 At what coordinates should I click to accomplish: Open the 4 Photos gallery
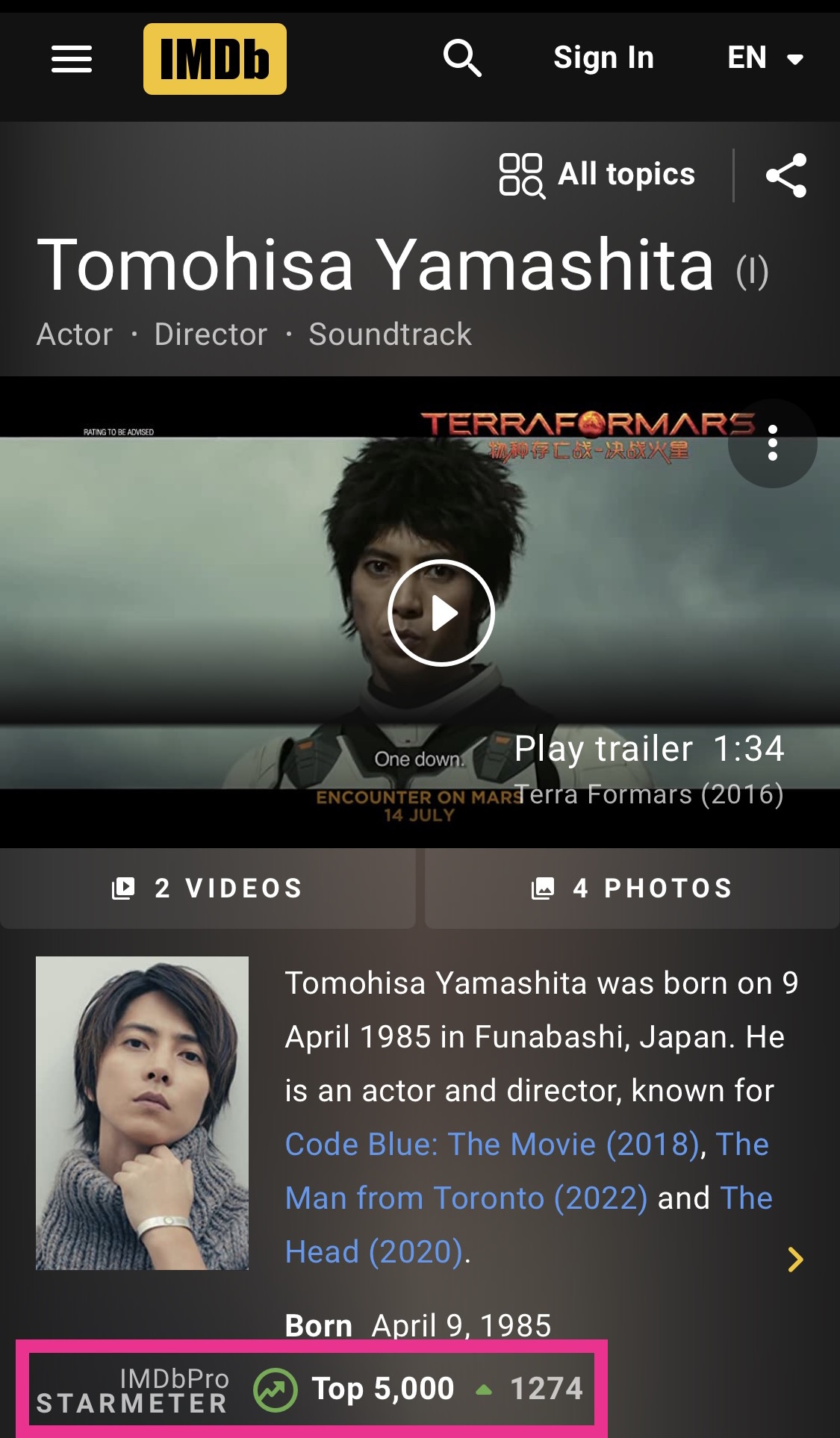pyautogui.click(x=632, y=888)
